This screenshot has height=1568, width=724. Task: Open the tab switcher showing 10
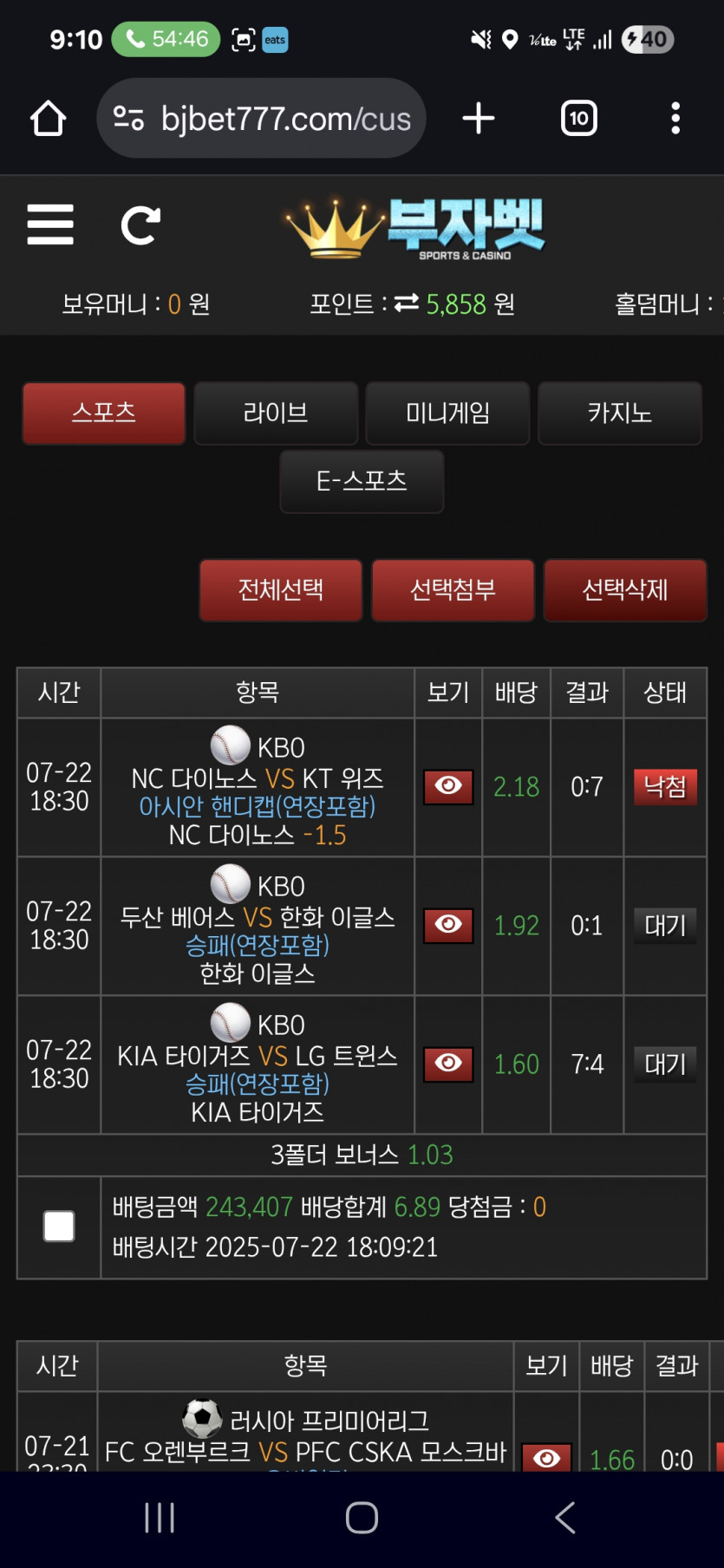[x=579, y=119]
